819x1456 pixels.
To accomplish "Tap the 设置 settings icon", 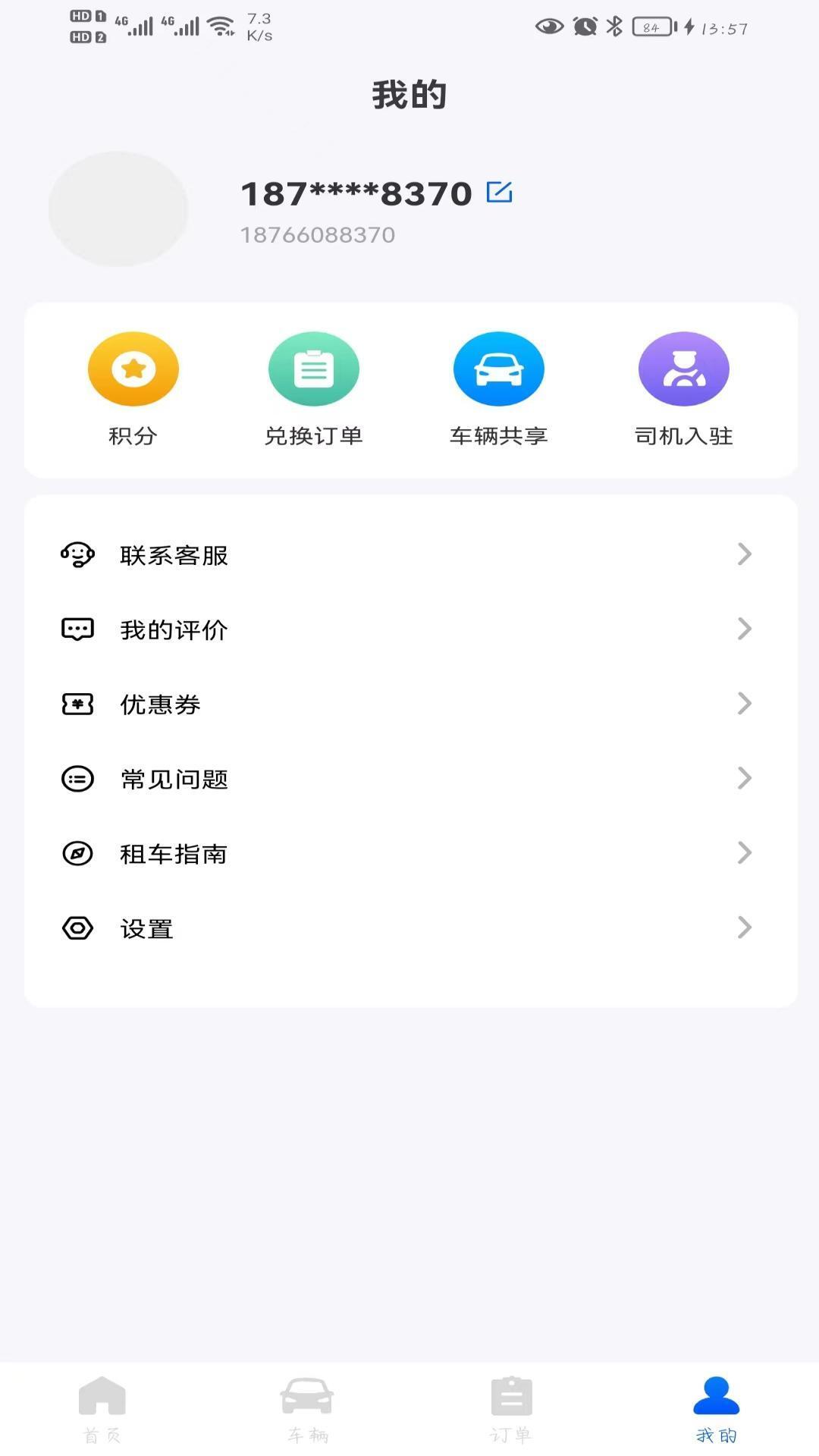I will pyautogui.click(x=77, y=927).
